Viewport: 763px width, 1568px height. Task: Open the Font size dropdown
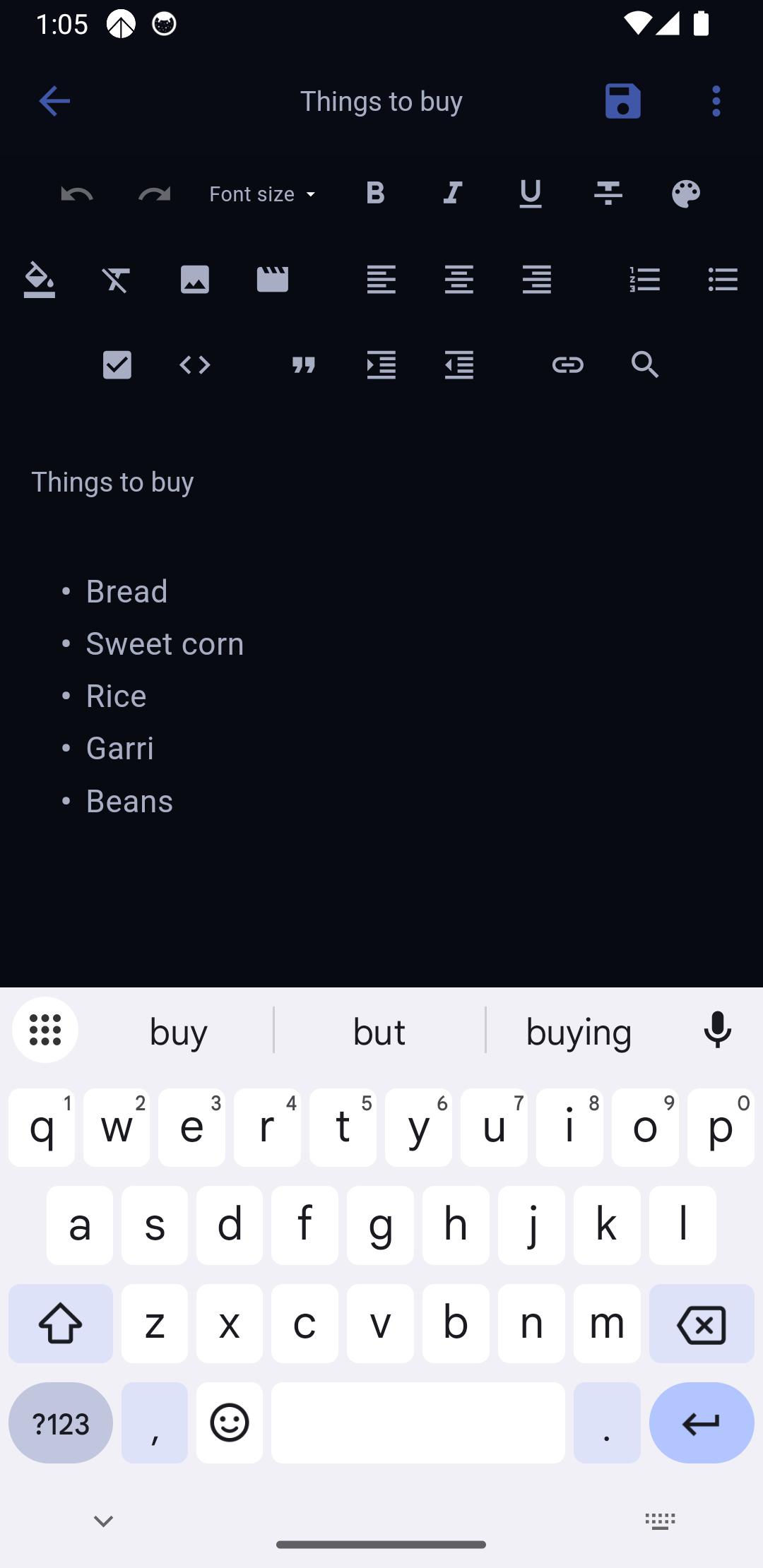pyautogui.click(x=263, y=194)
